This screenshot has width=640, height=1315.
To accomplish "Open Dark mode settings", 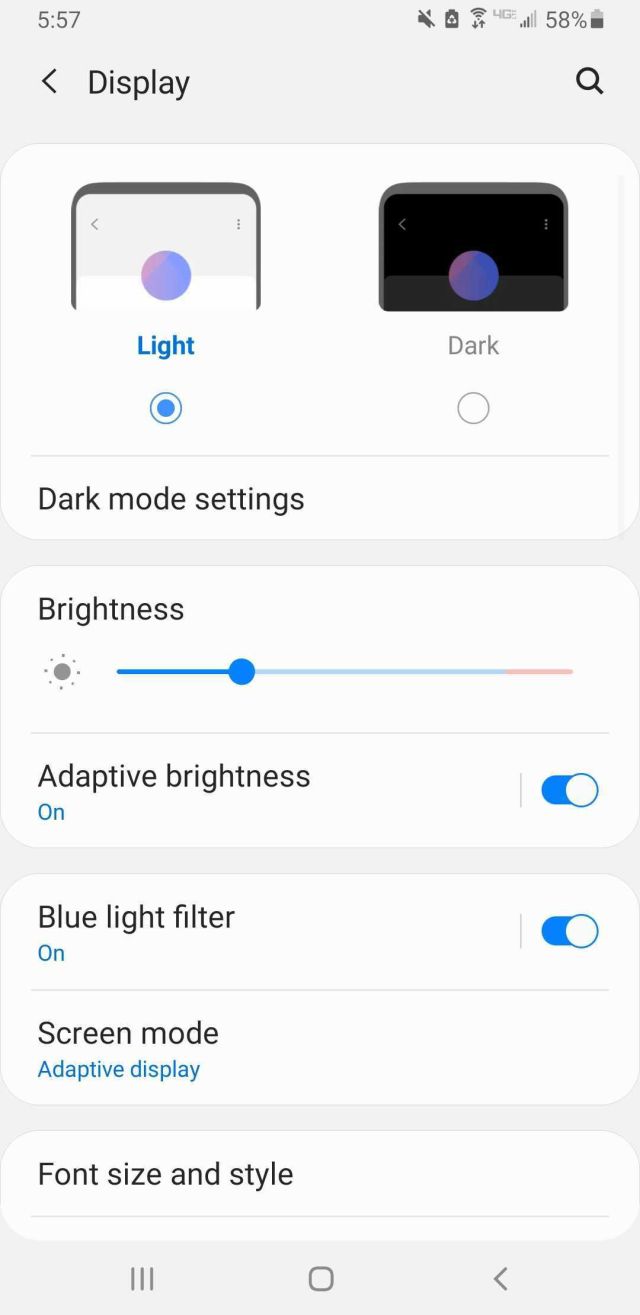I will pos(320,499).
